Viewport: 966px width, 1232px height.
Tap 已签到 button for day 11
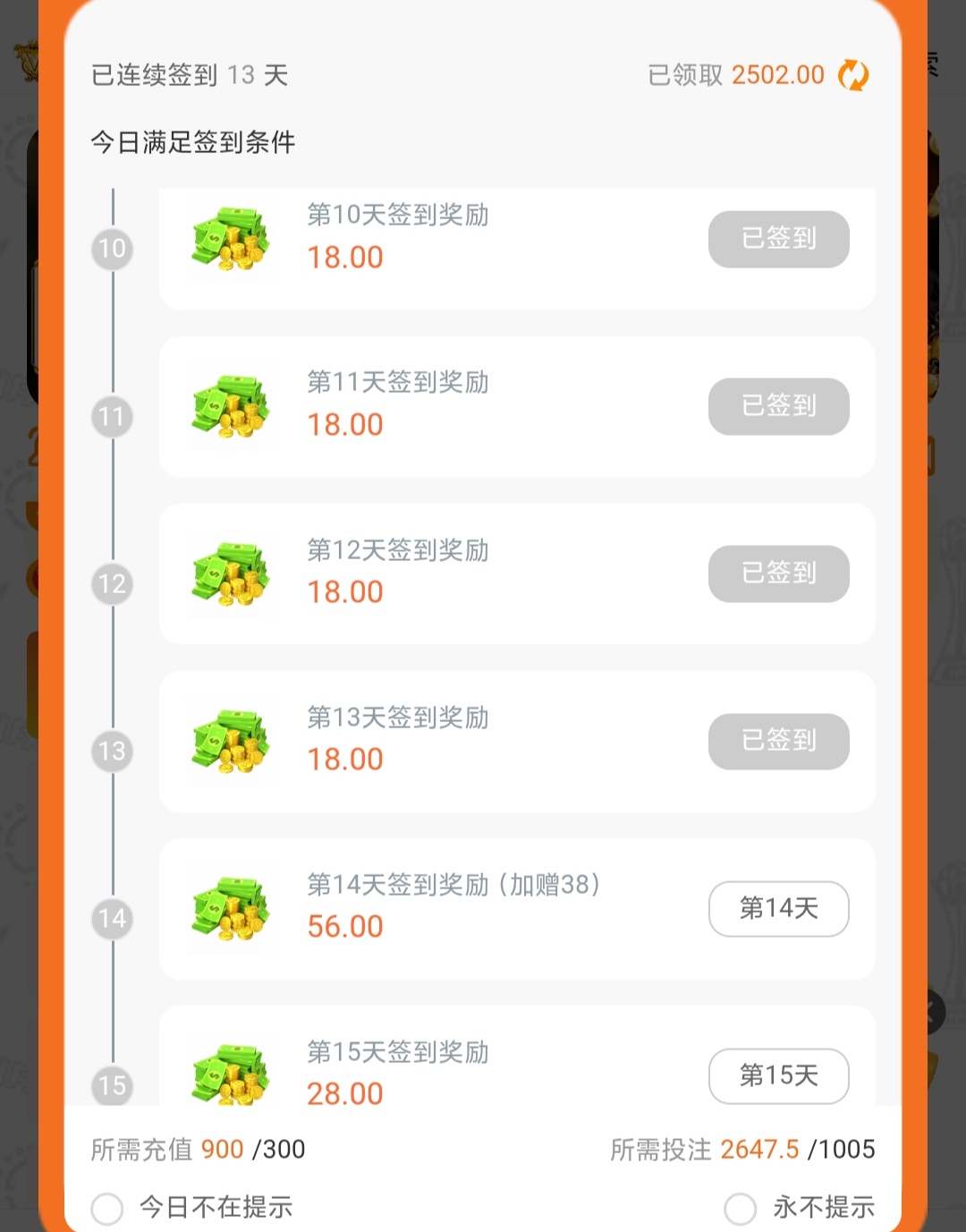point(778,406)
